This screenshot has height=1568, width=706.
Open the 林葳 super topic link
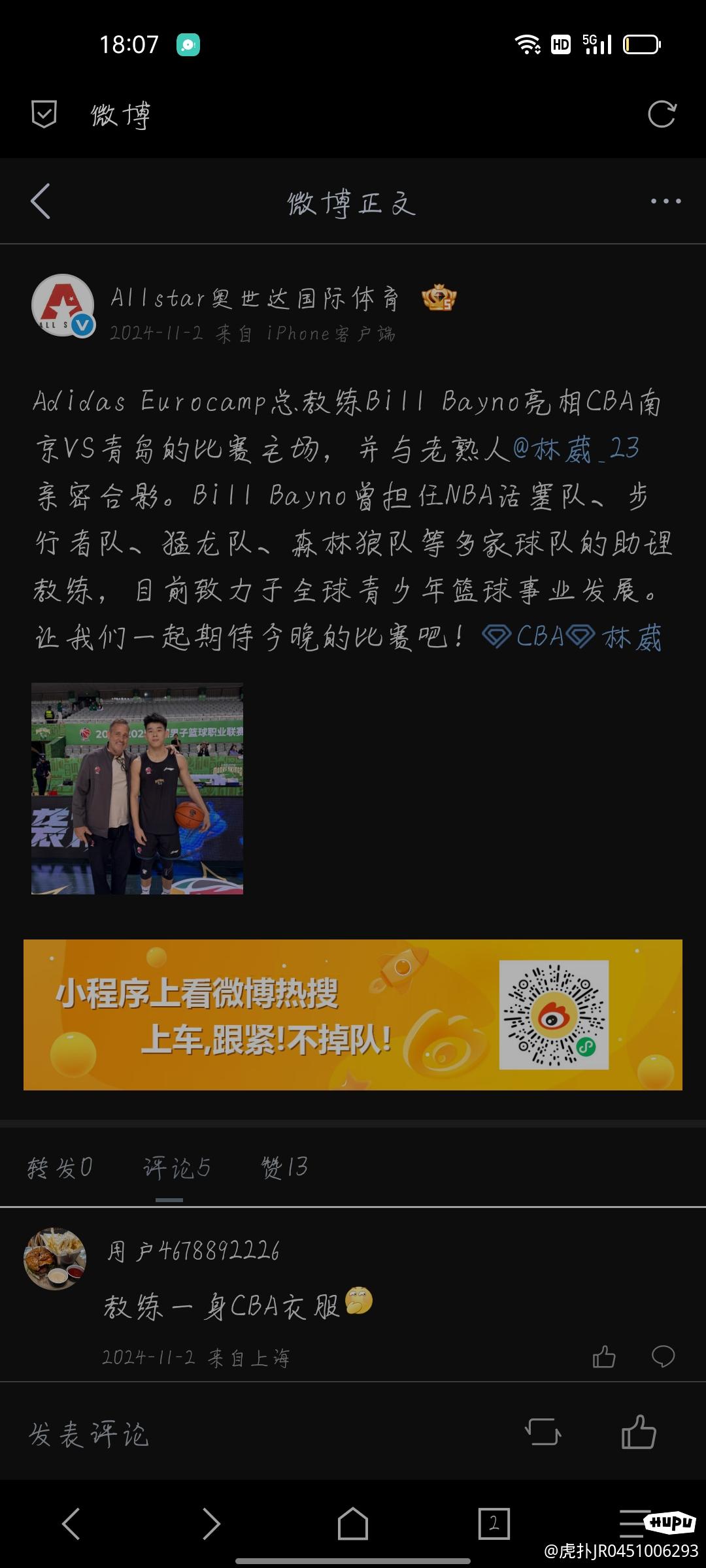[x=615, y=637]
